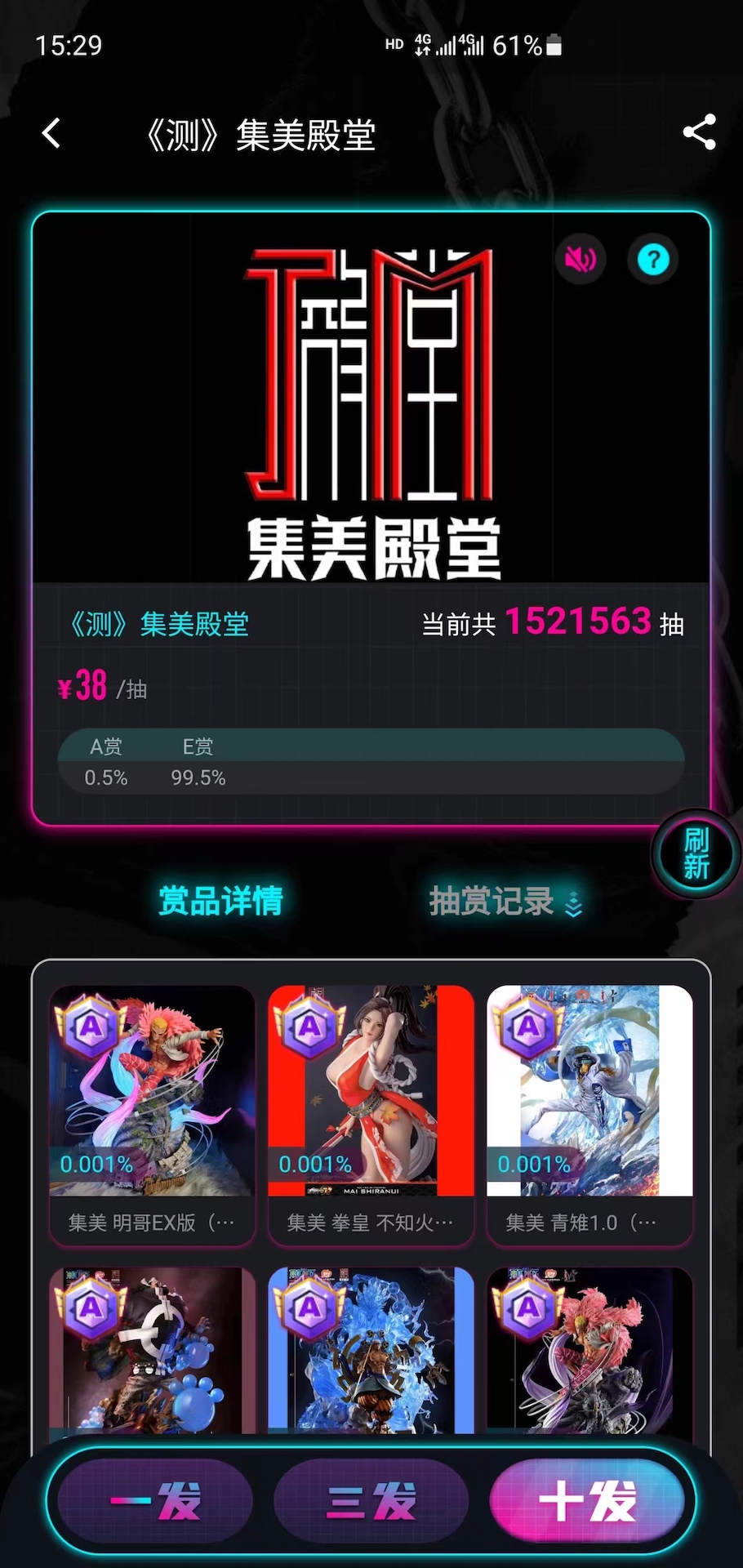Switch to the 抽赏记录 tab
The image size is (743, 1568).
[493, 901]
